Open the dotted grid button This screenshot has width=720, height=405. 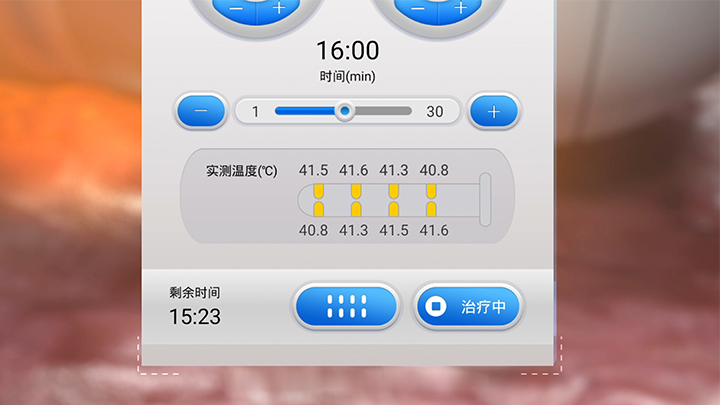(346, 306)
